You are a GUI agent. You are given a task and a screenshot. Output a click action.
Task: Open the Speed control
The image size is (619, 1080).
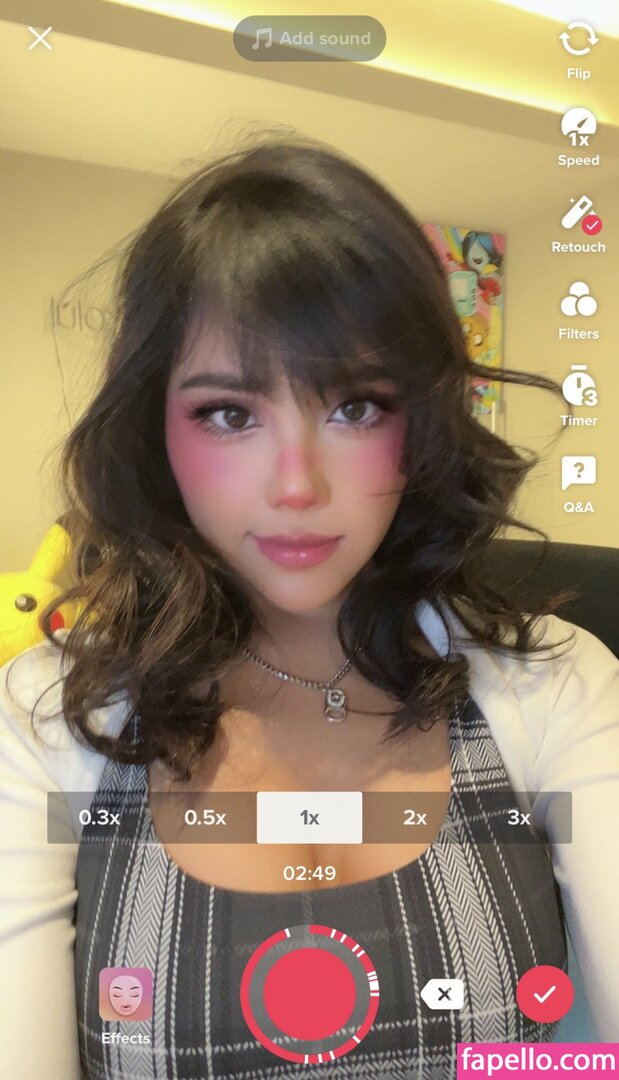click(x=578, y=137)
